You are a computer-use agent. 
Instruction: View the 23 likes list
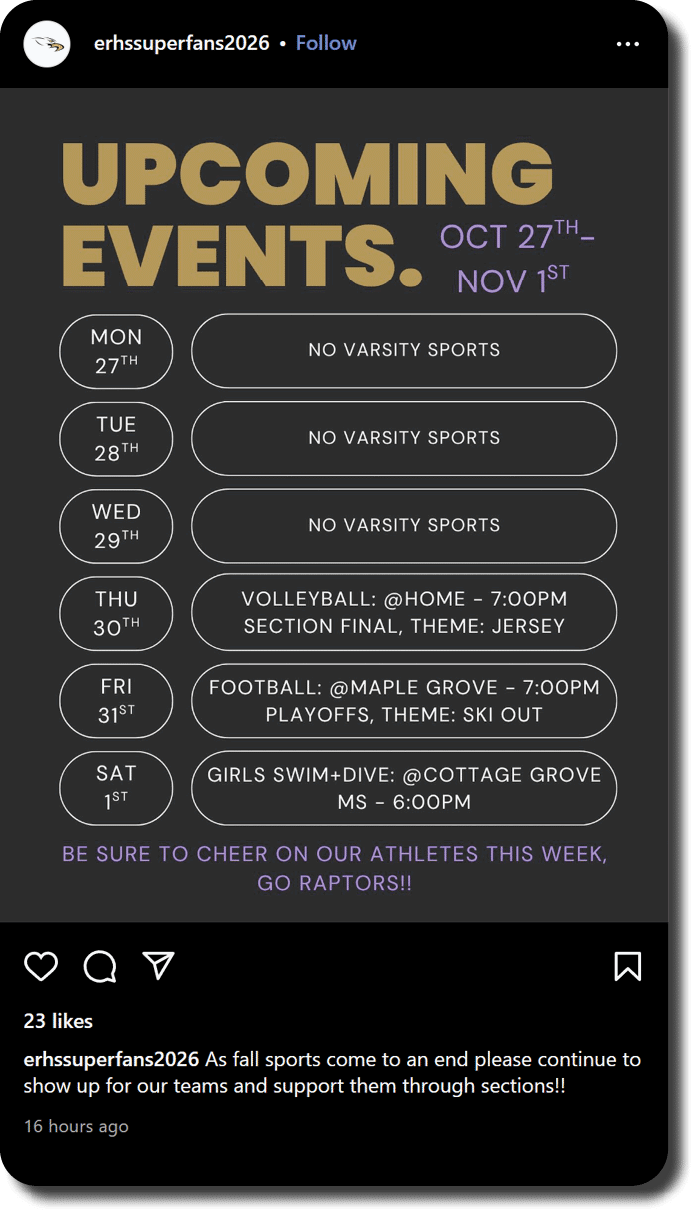[x=58, y=1021]
